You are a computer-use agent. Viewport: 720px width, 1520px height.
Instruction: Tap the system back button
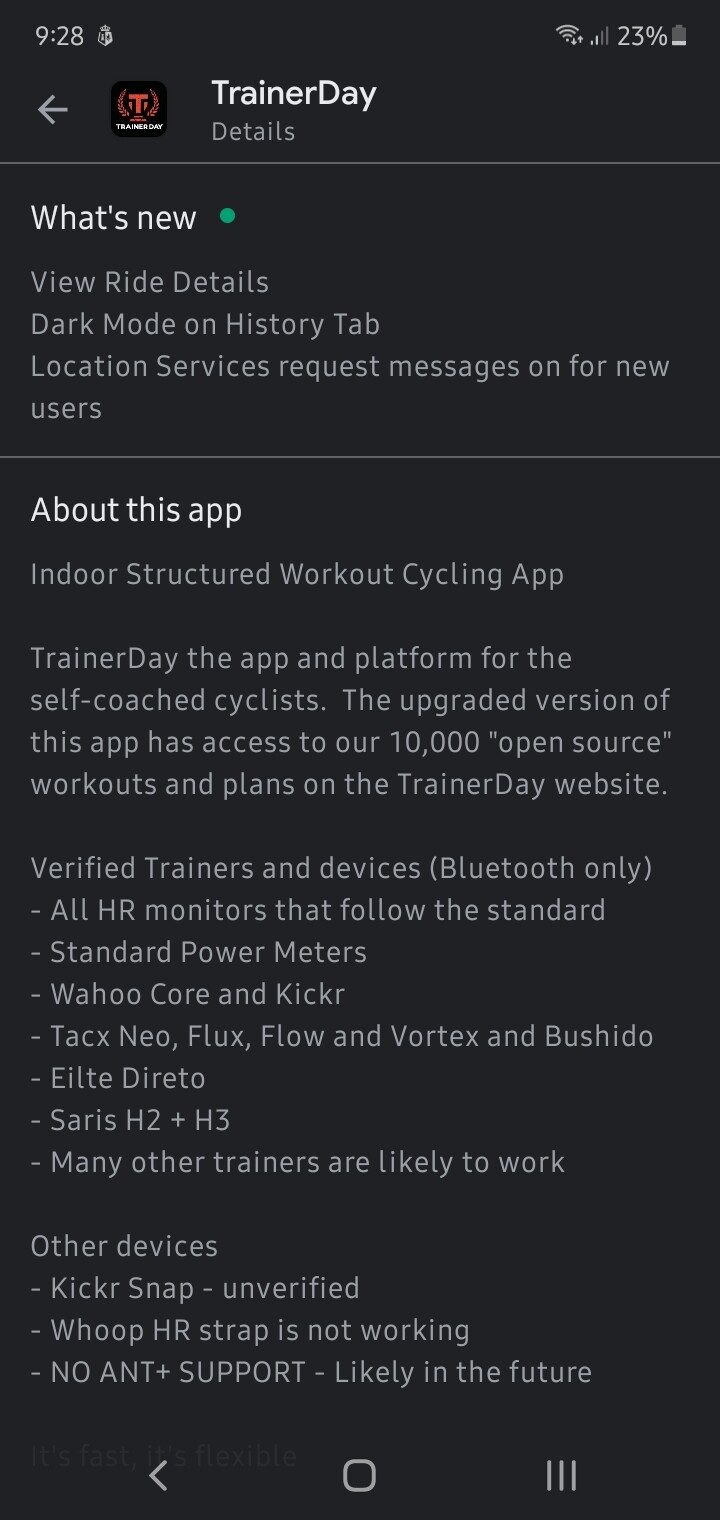(158, 1475)
